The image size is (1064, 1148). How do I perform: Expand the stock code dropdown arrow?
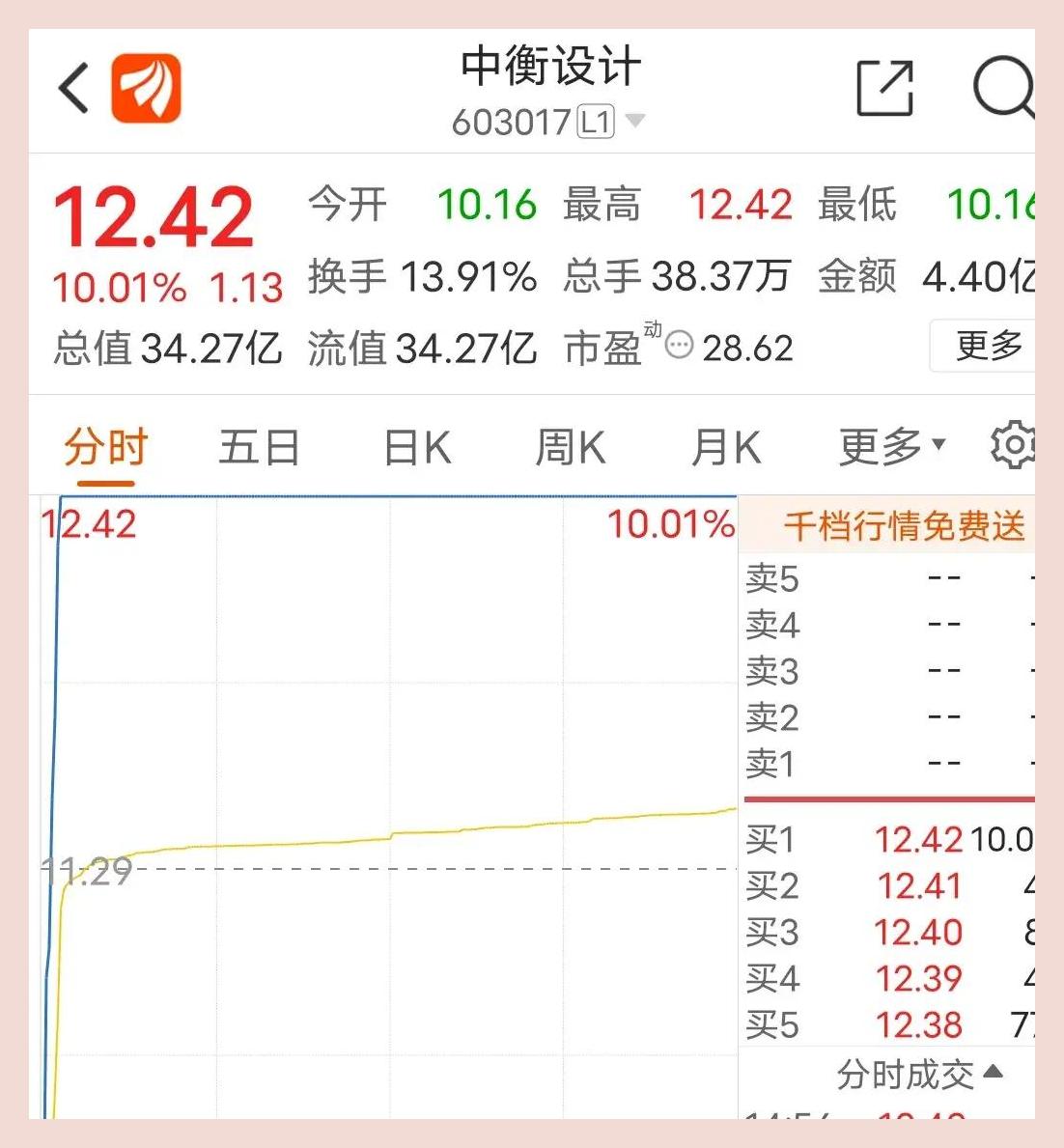(x=634, y=122)
